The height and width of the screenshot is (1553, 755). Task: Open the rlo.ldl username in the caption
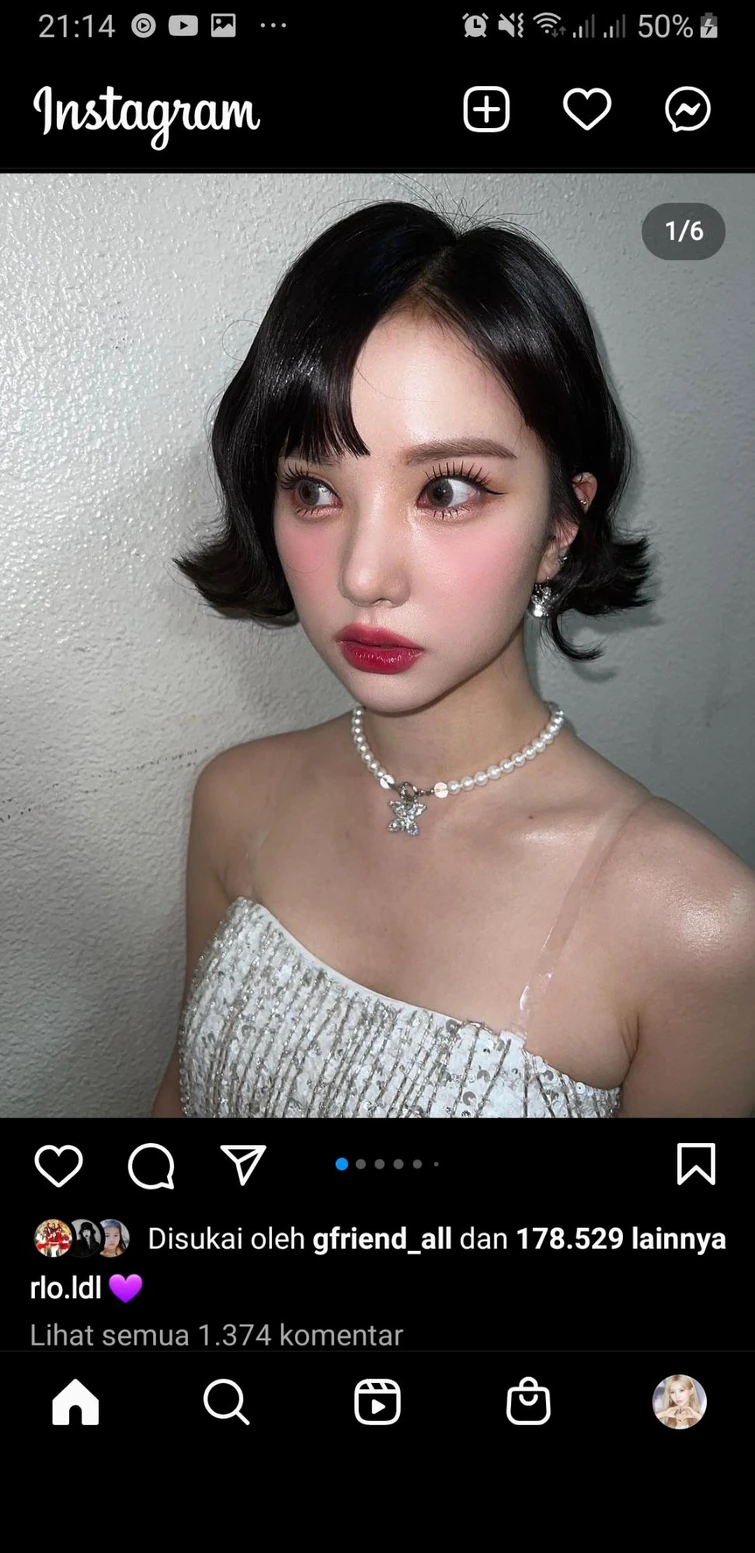click(x=66, y=1288)
